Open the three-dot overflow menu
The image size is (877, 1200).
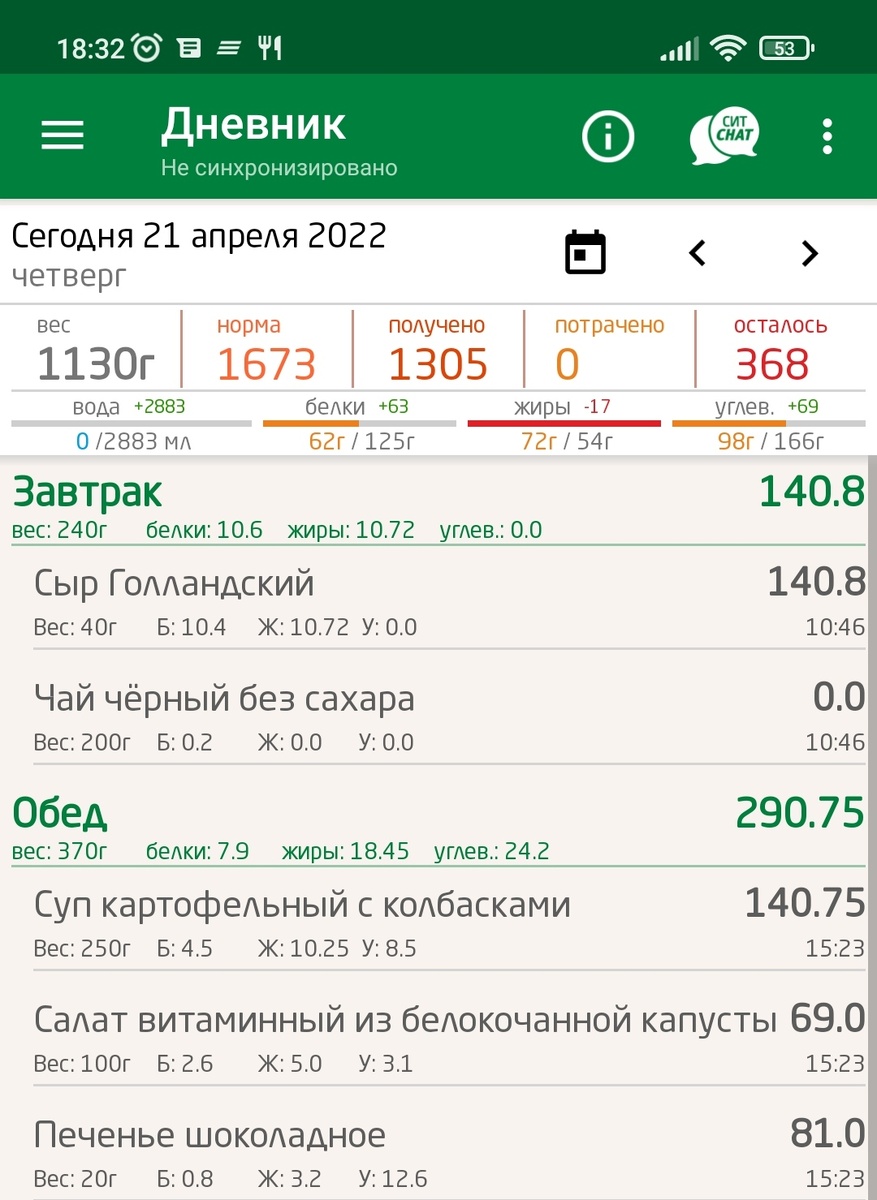point(827,136)
